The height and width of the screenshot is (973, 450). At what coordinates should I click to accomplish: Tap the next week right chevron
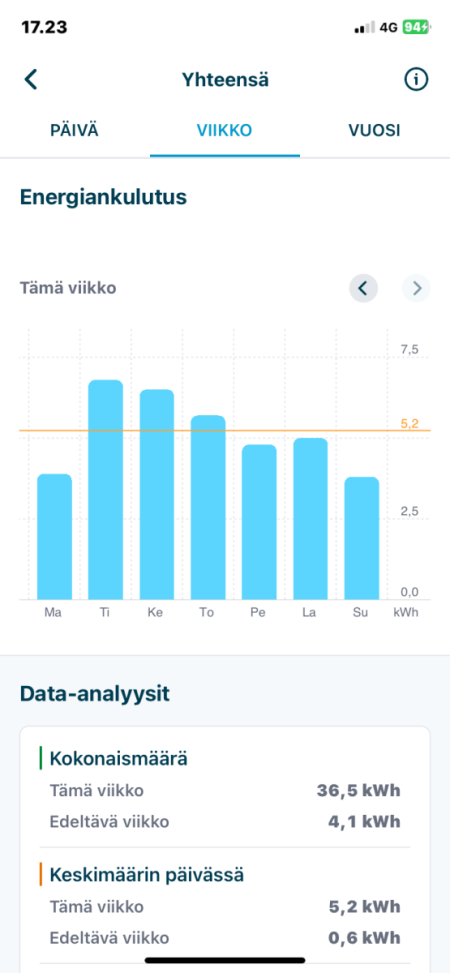[416, 288]
